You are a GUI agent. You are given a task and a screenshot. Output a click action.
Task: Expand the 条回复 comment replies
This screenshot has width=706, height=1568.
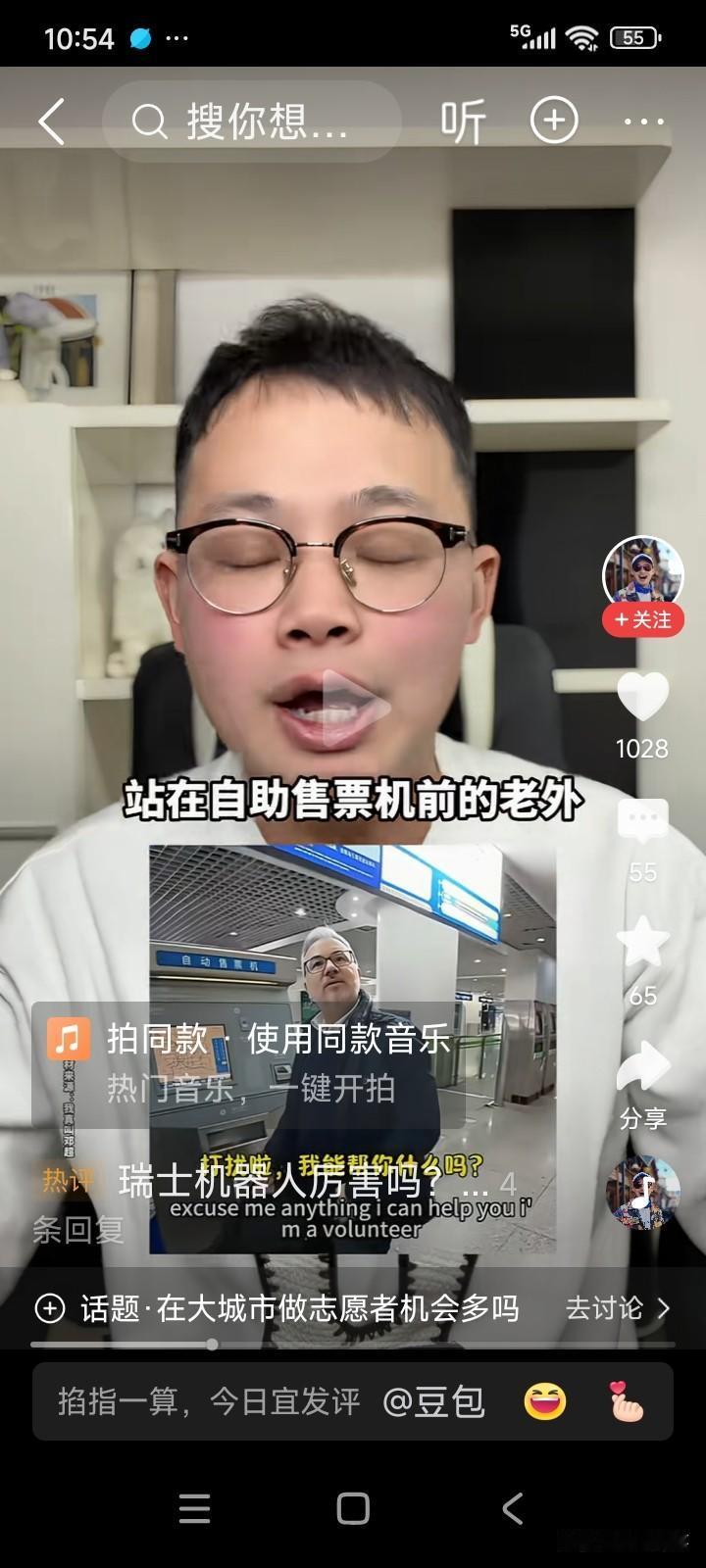click(x=78, y=1230)
